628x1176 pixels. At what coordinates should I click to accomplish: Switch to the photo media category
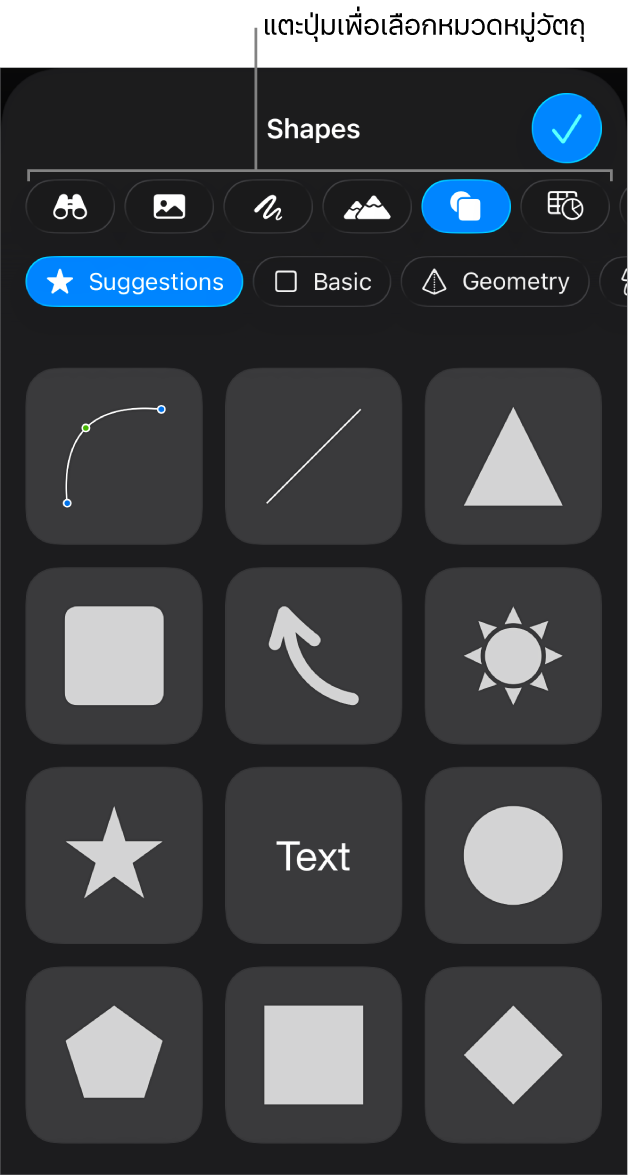click(x=169, y=207)
